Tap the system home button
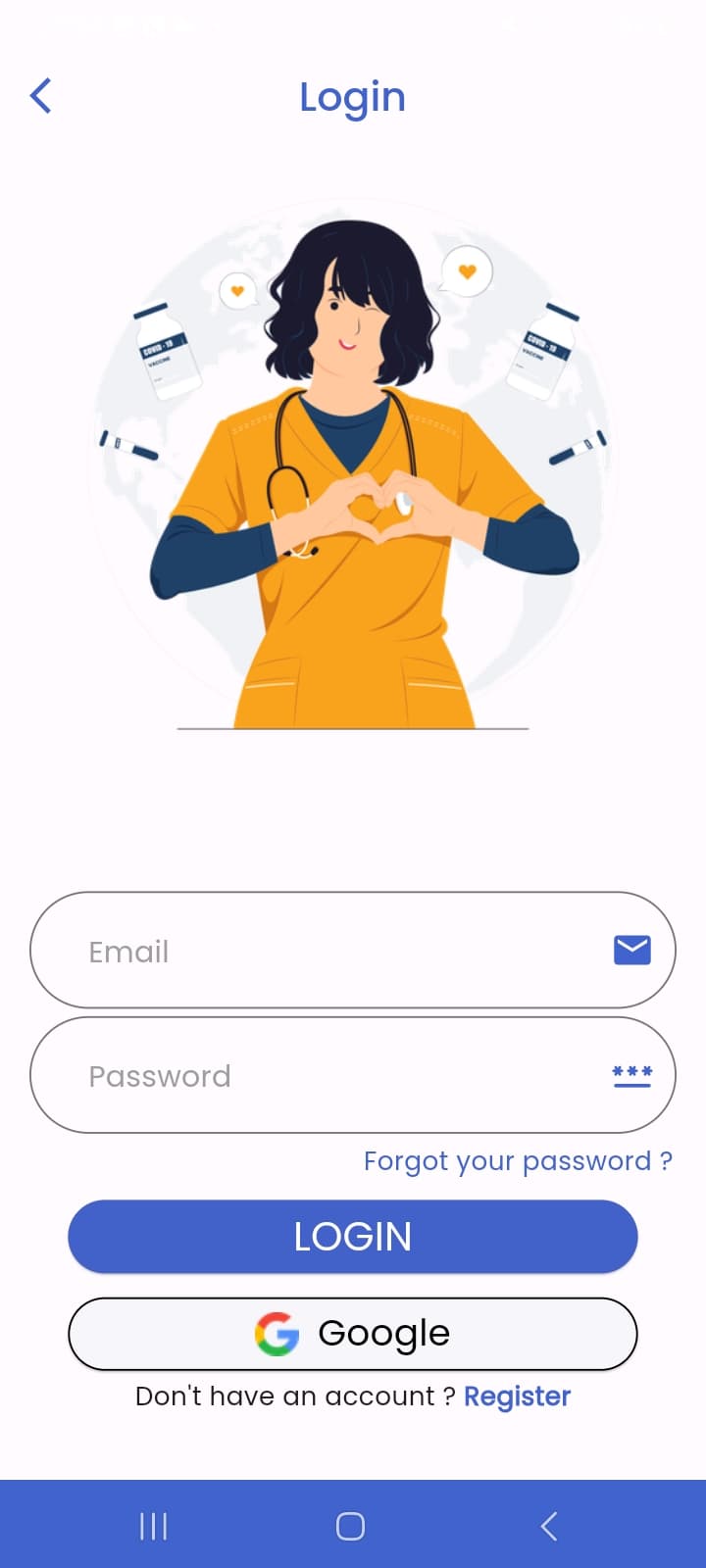The width and height of the screenshot is (706, 1568). pyautogui.click(x=350, y=1526)
